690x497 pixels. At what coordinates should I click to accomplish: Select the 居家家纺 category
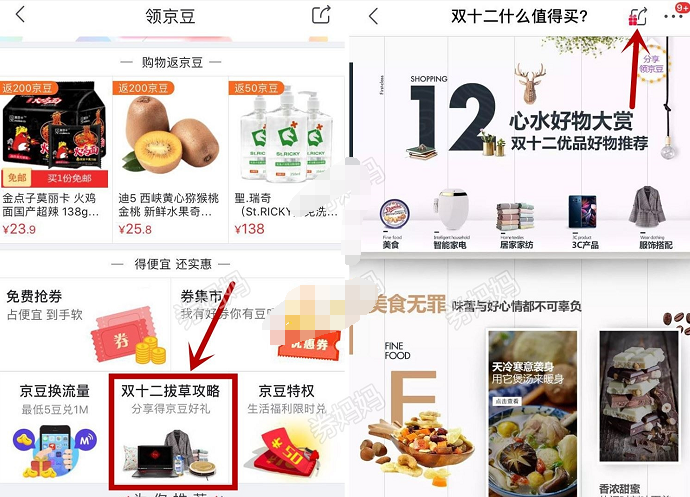pyautogui.click(x=517, y=222)
